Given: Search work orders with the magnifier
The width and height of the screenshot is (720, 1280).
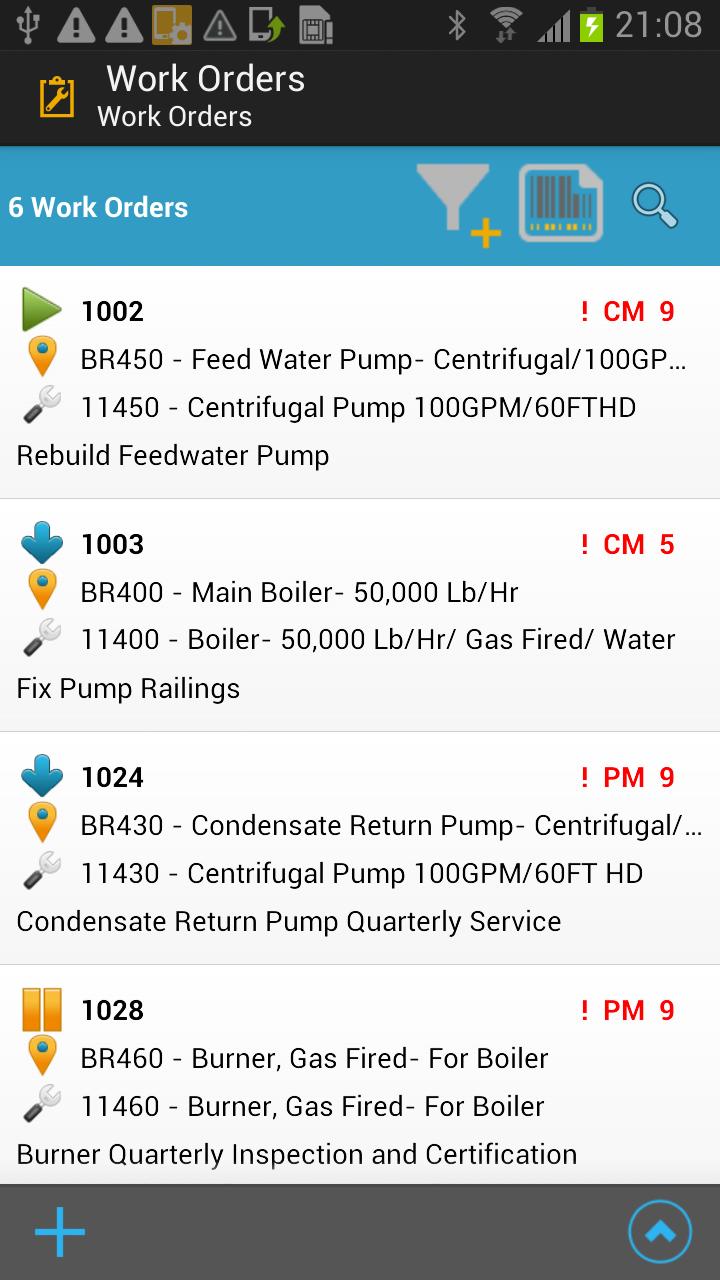Looking at the screenshot, I should click(654, 205).
